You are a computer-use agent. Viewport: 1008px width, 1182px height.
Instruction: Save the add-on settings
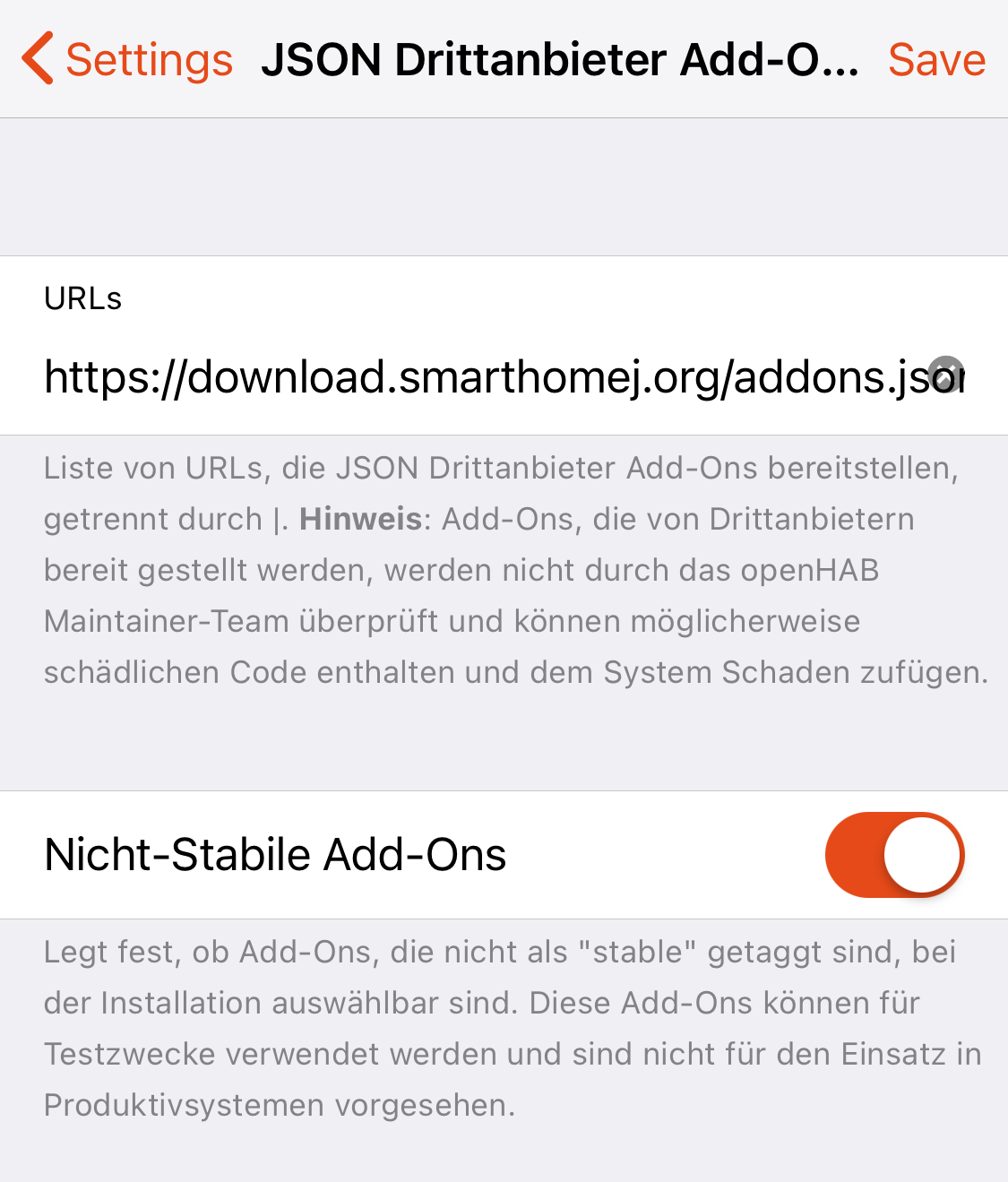tap(936, 60)
